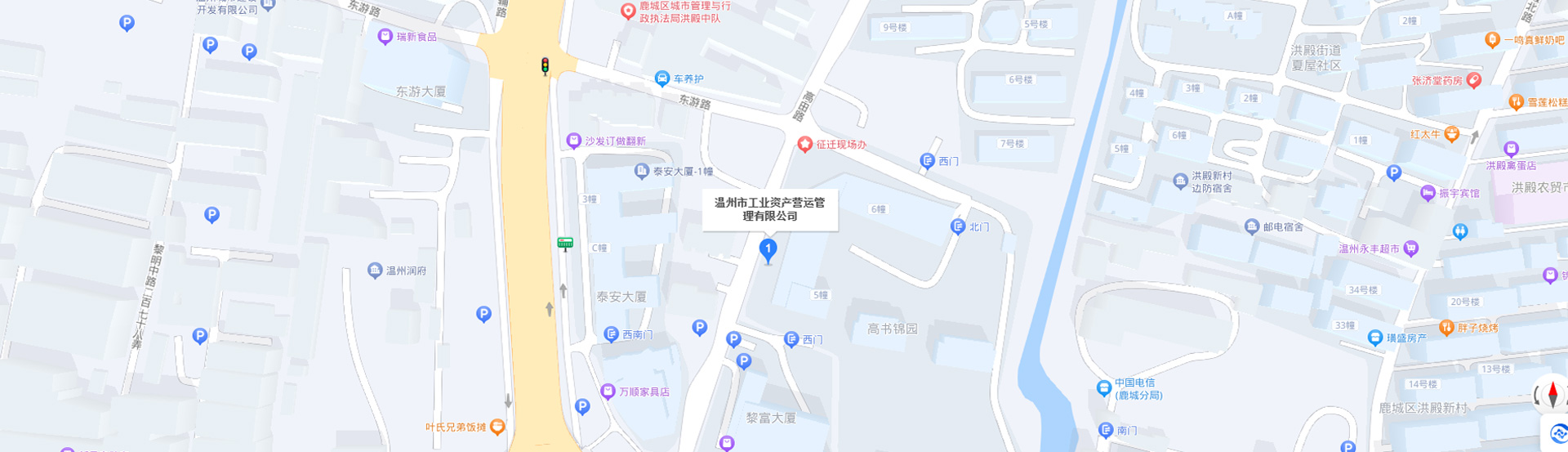Select the 张济堂药房 pharmacy marker
The image size is (1568, 452).
pyautogui.click(x=1473, y=80)
